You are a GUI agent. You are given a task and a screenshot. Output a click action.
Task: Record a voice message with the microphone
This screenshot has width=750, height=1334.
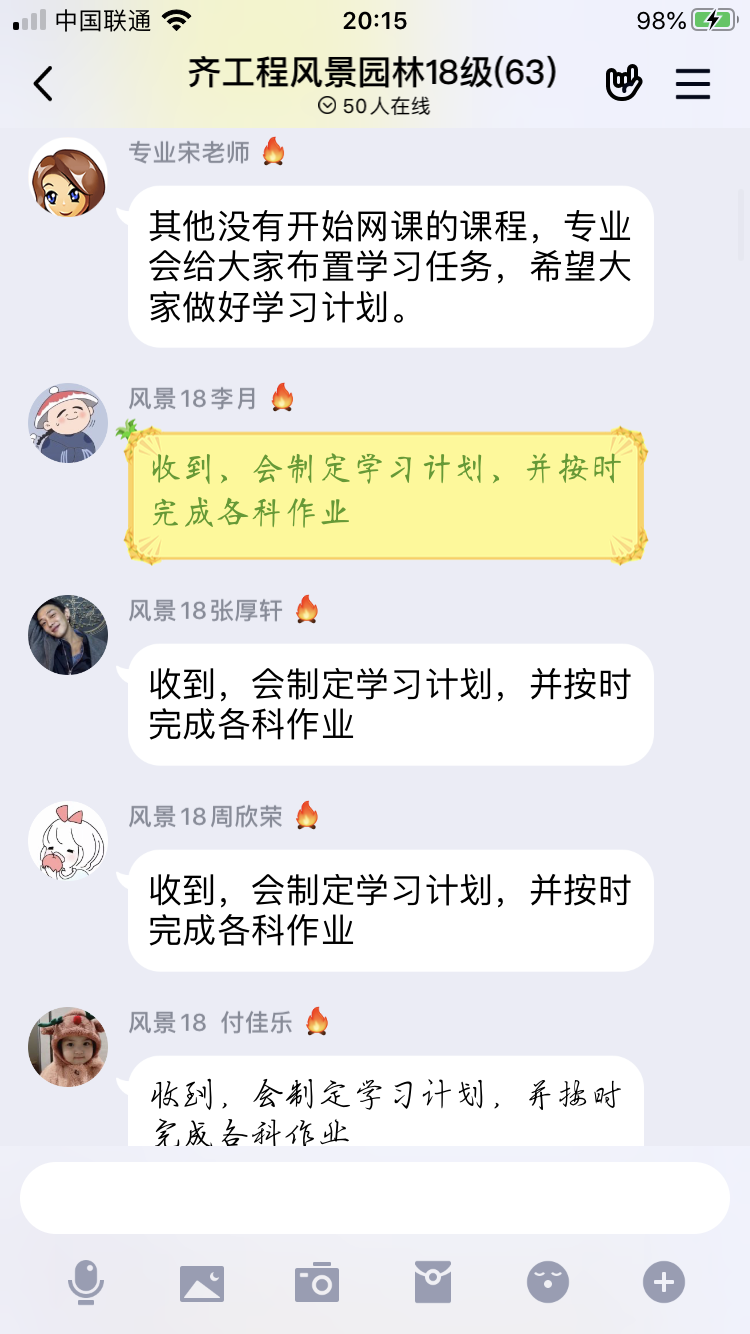(x=86, y=1282)
